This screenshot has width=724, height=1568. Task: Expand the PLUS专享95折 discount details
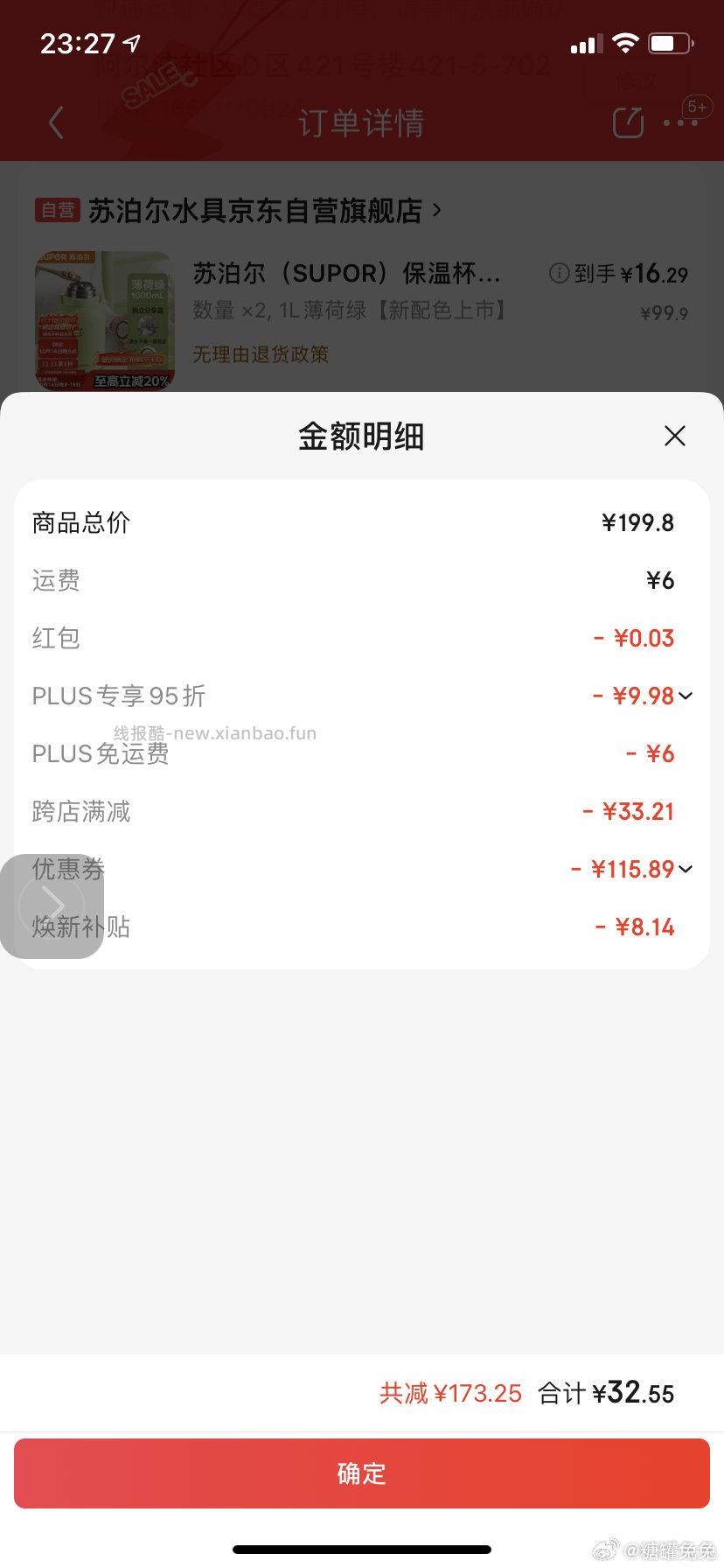click(x=687, y=696)
